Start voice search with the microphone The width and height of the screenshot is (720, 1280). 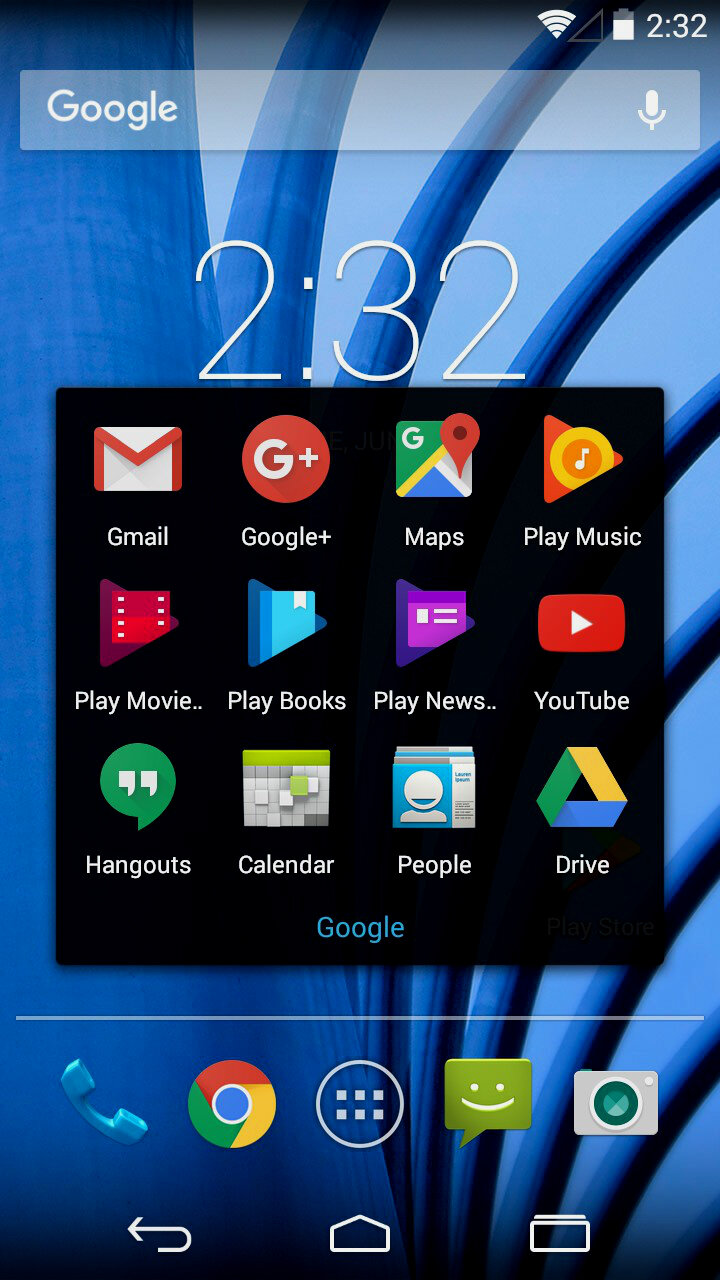(652, 110)
